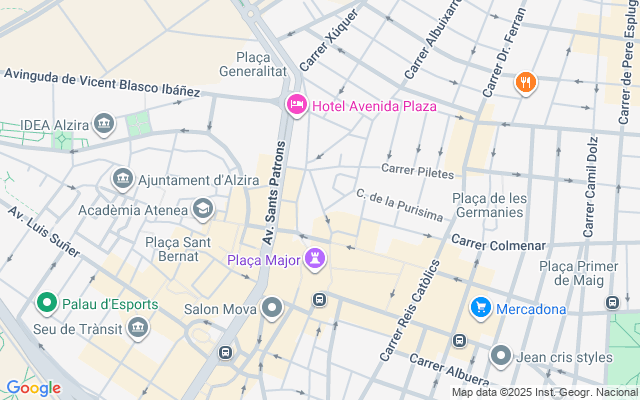
Task: Tap the Acadèmia Atenea school pin
Action: click(x=203, y=209)
